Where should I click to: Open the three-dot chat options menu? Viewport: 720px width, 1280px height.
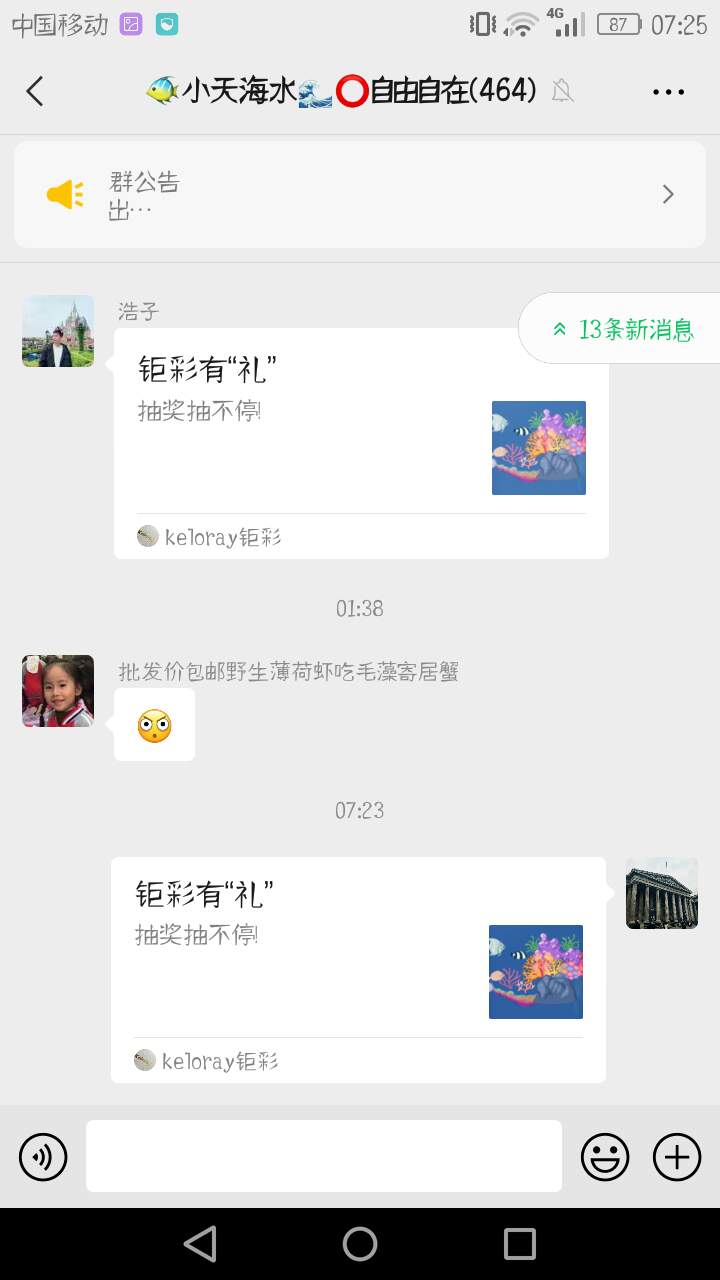668,92
